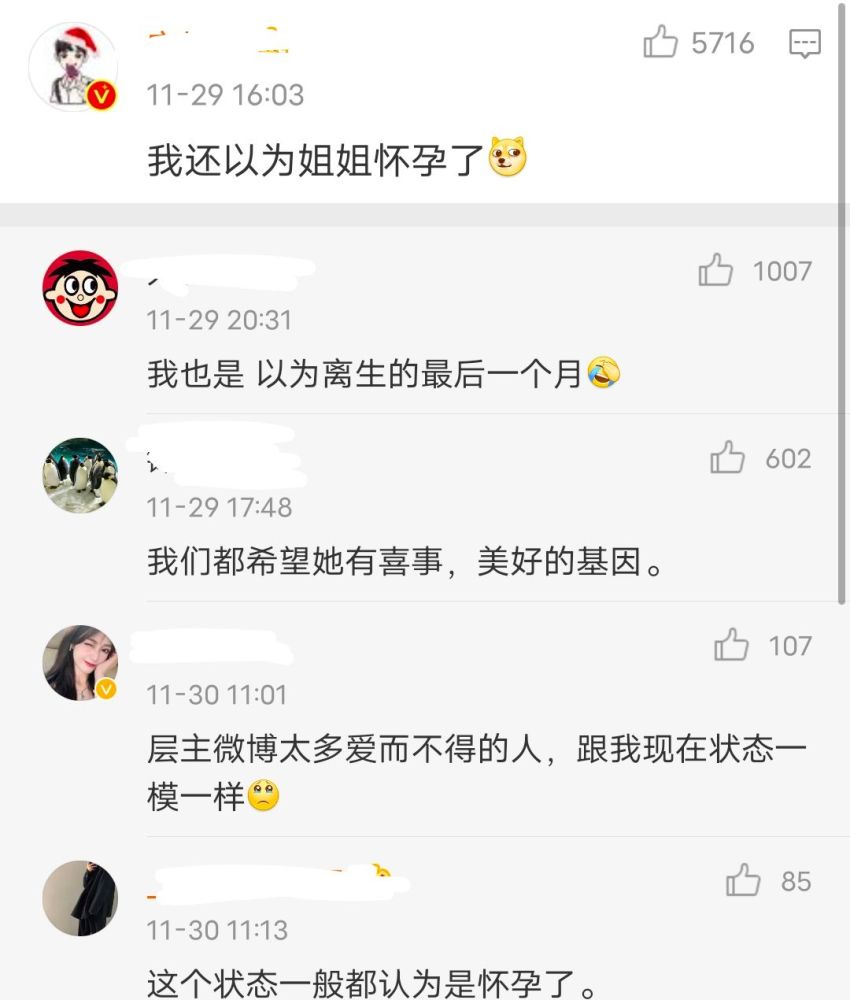Open reply icon on the top comment
Screen dimensions: 850x1000
pyautogui.click(x=805, y=43)
